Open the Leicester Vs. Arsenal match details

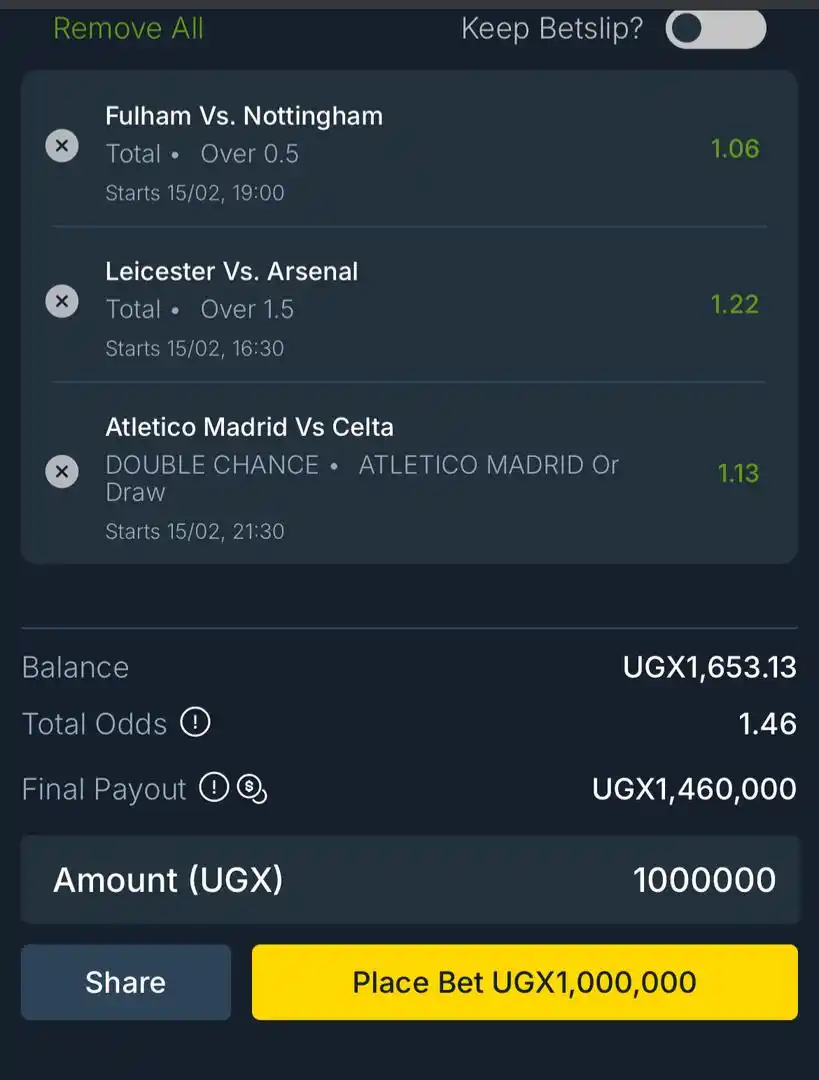(x=232, y=271)
